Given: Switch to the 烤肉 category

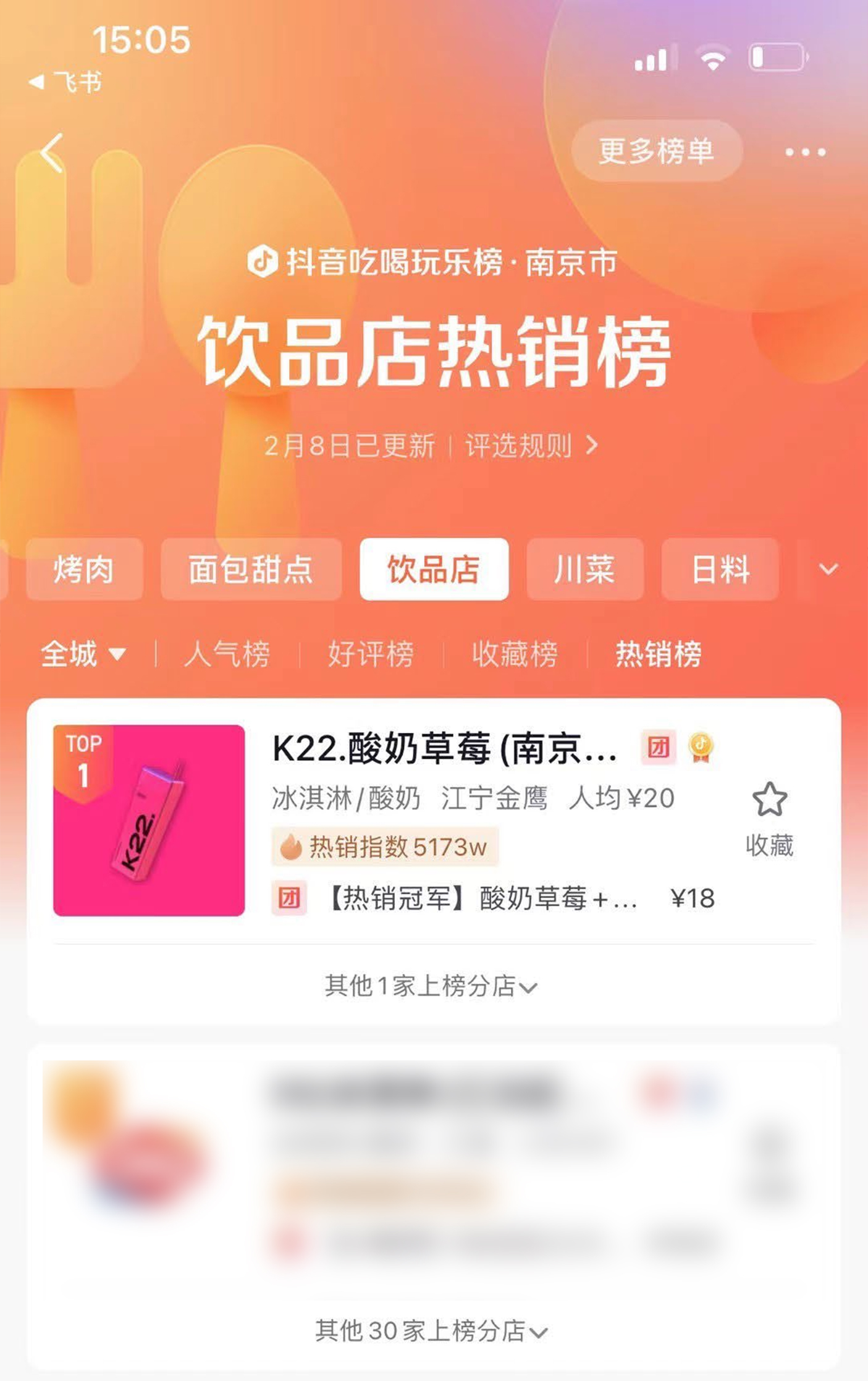Looking at the screenshot, I should point(84,569).
